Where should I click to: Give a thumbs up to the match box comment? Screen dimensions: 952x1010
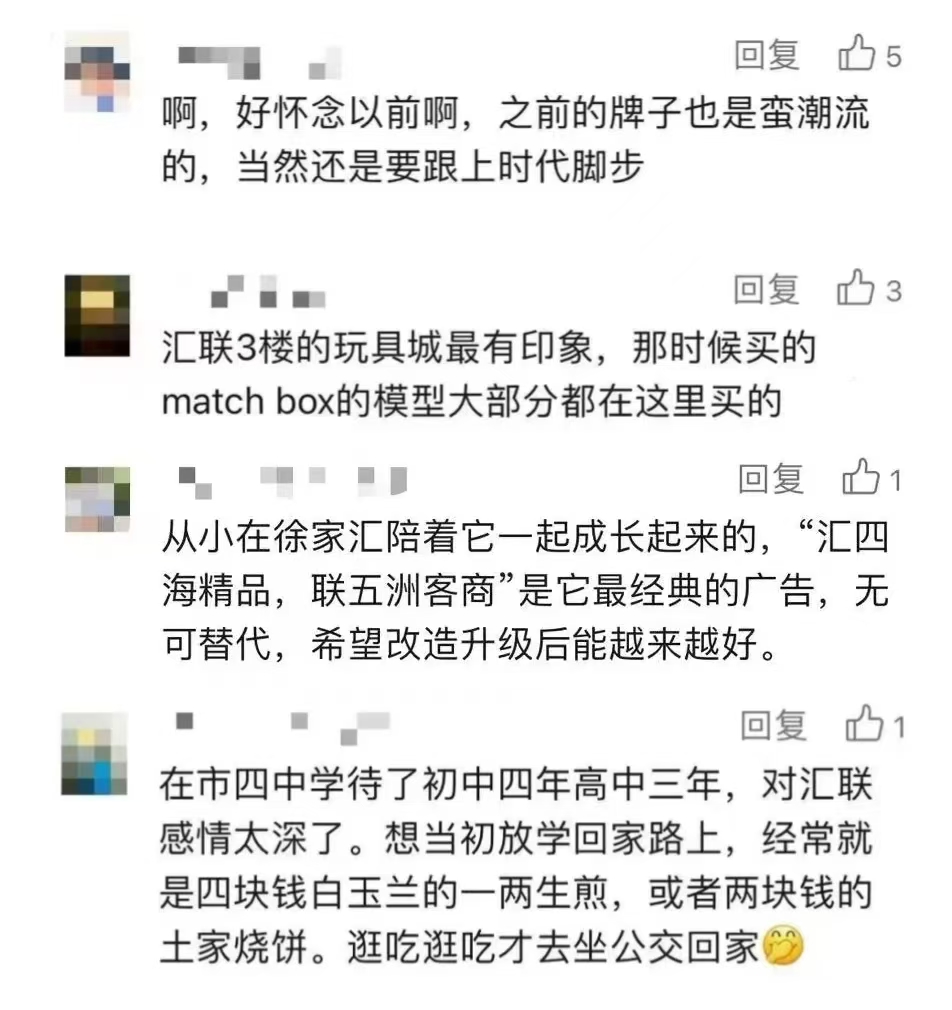click(x=857, y=290)
